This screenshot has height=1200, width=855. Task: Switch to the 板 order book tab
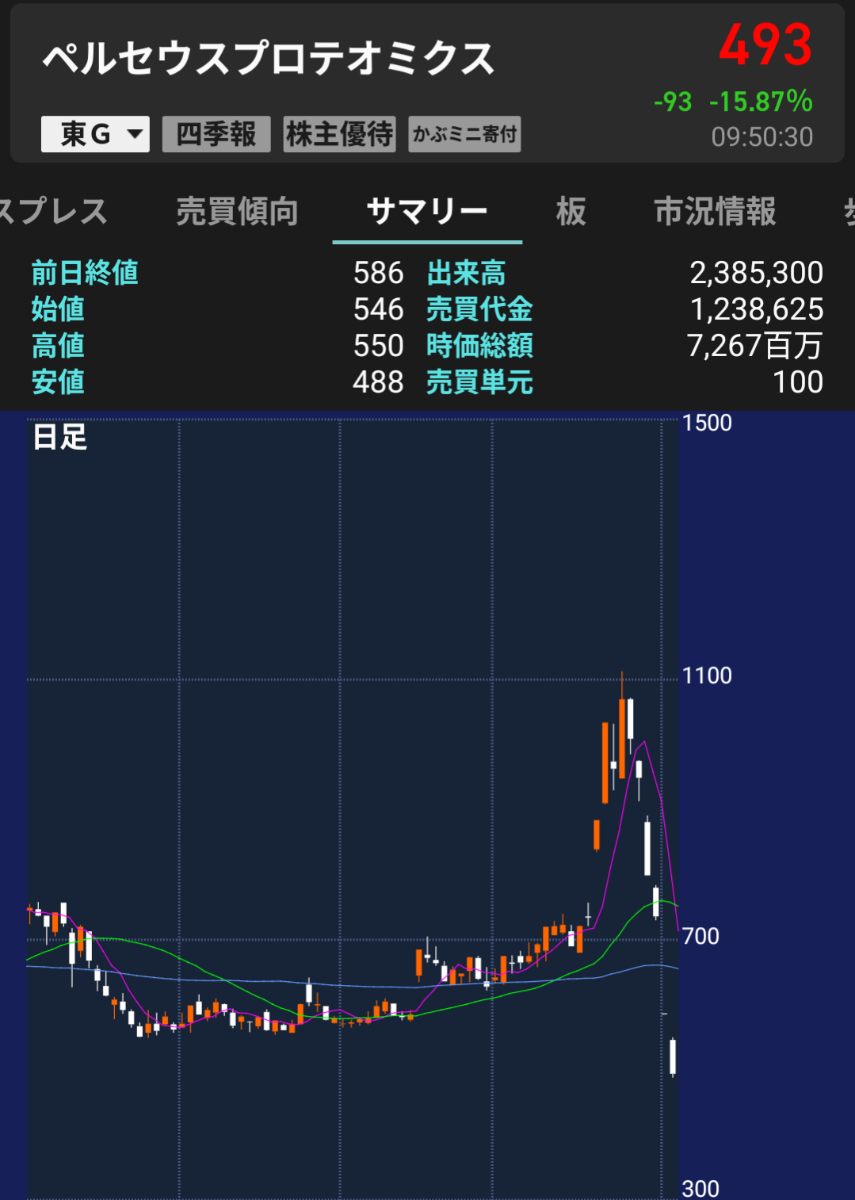click(x=569, y=213)
